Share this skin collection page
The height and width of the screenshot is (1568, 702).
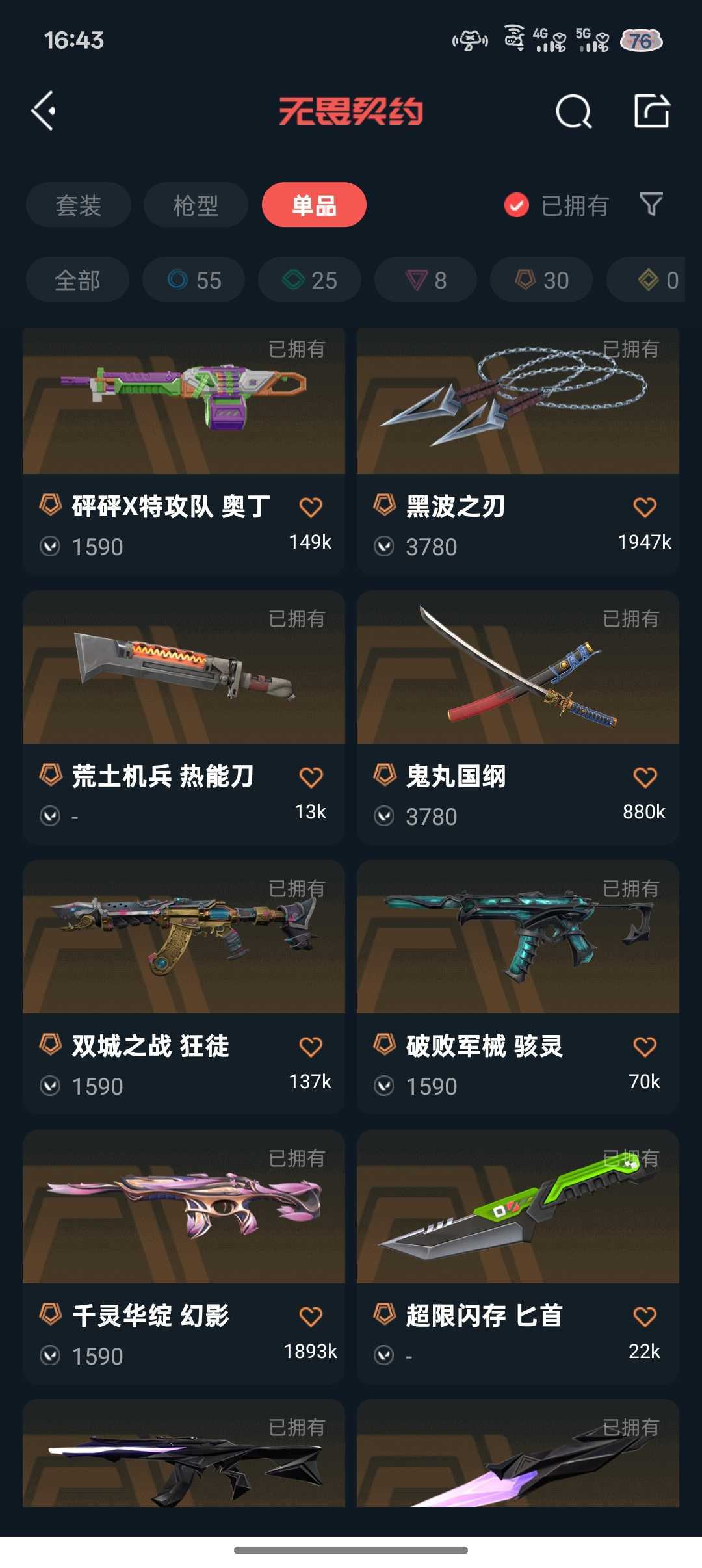tap(652, 111)
